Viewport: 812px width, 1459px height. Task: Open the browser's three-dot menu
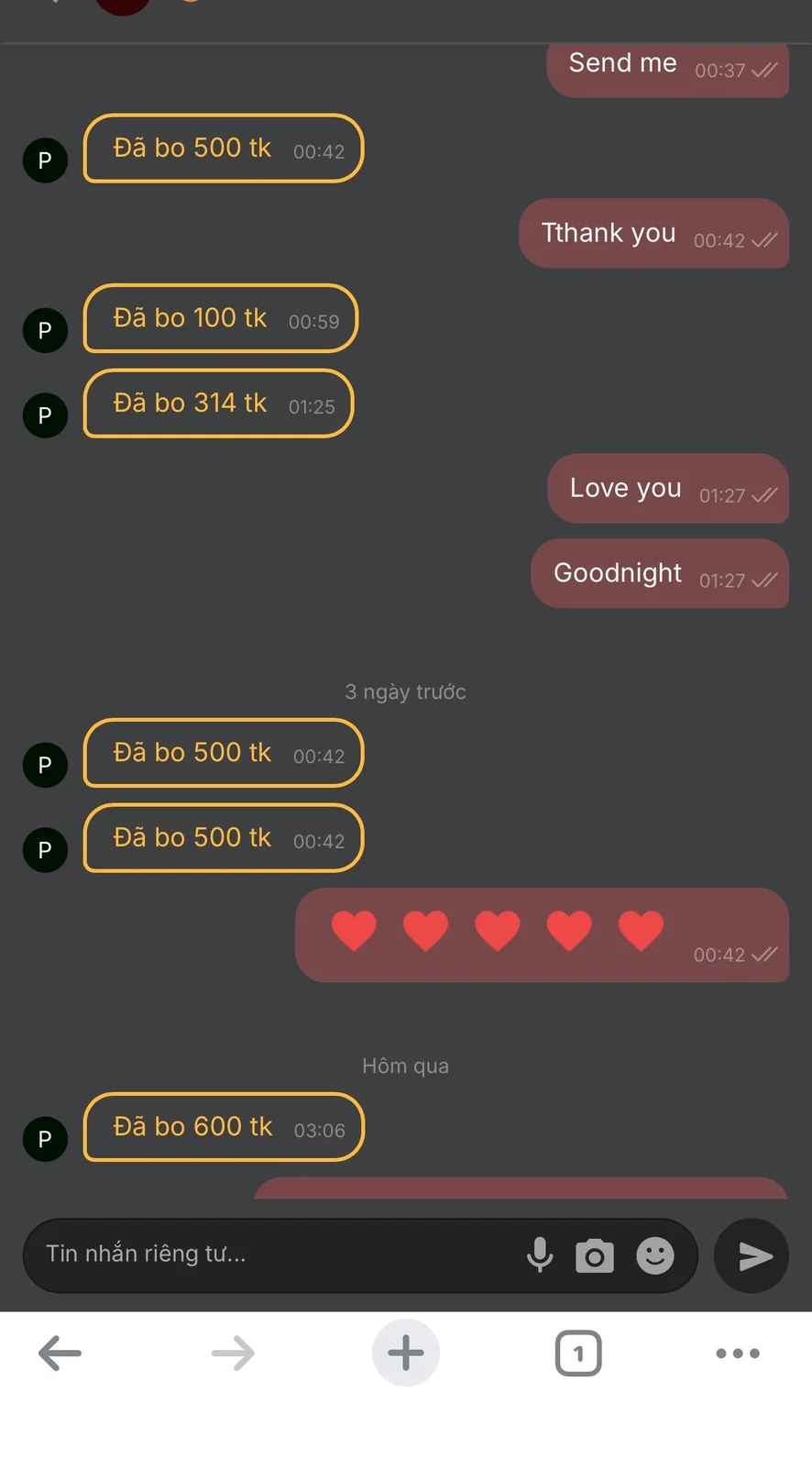click(x=738, y=1353)
